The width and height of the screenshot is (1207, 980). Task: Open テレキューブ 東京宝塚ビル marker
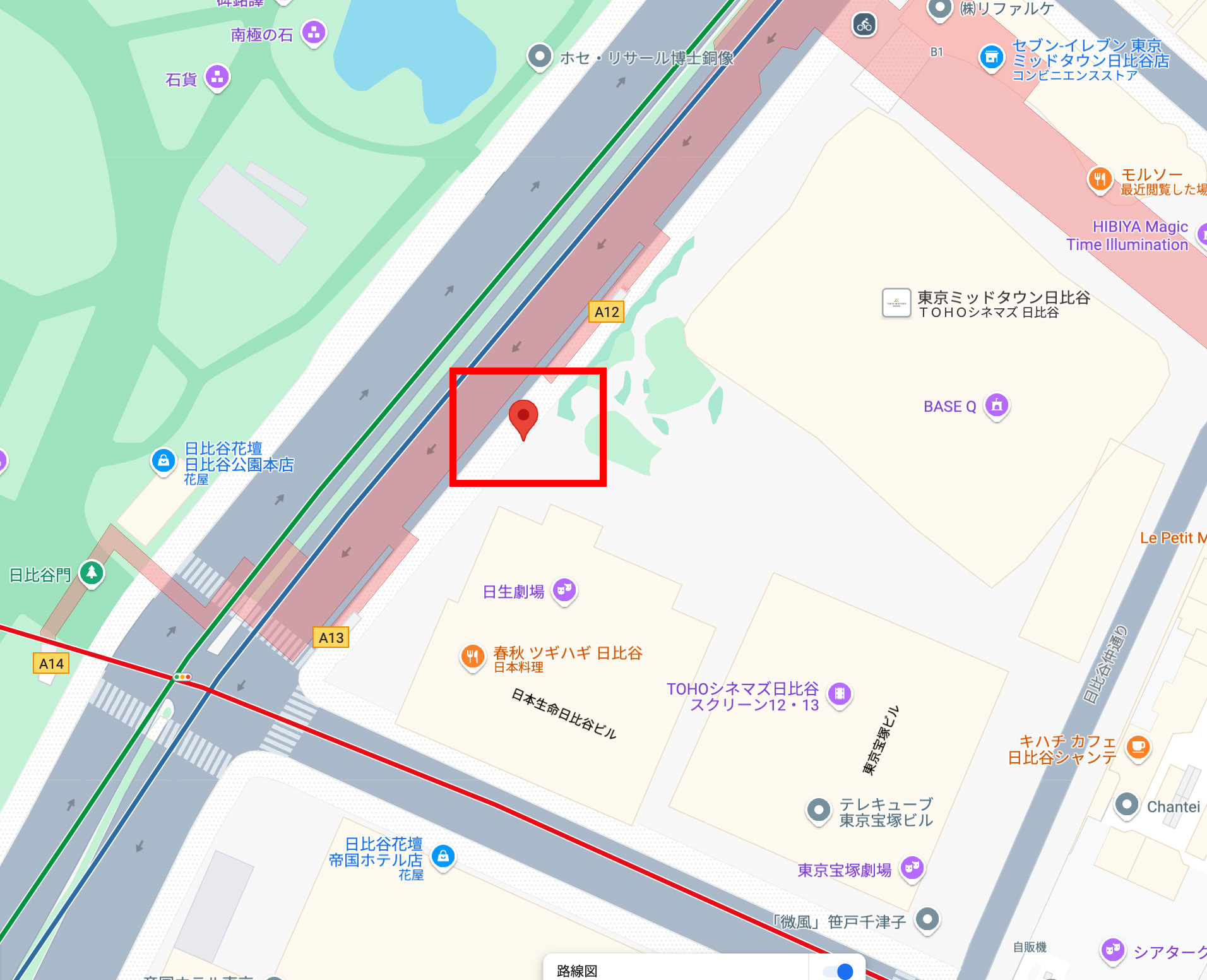click(x=819, y=809)
